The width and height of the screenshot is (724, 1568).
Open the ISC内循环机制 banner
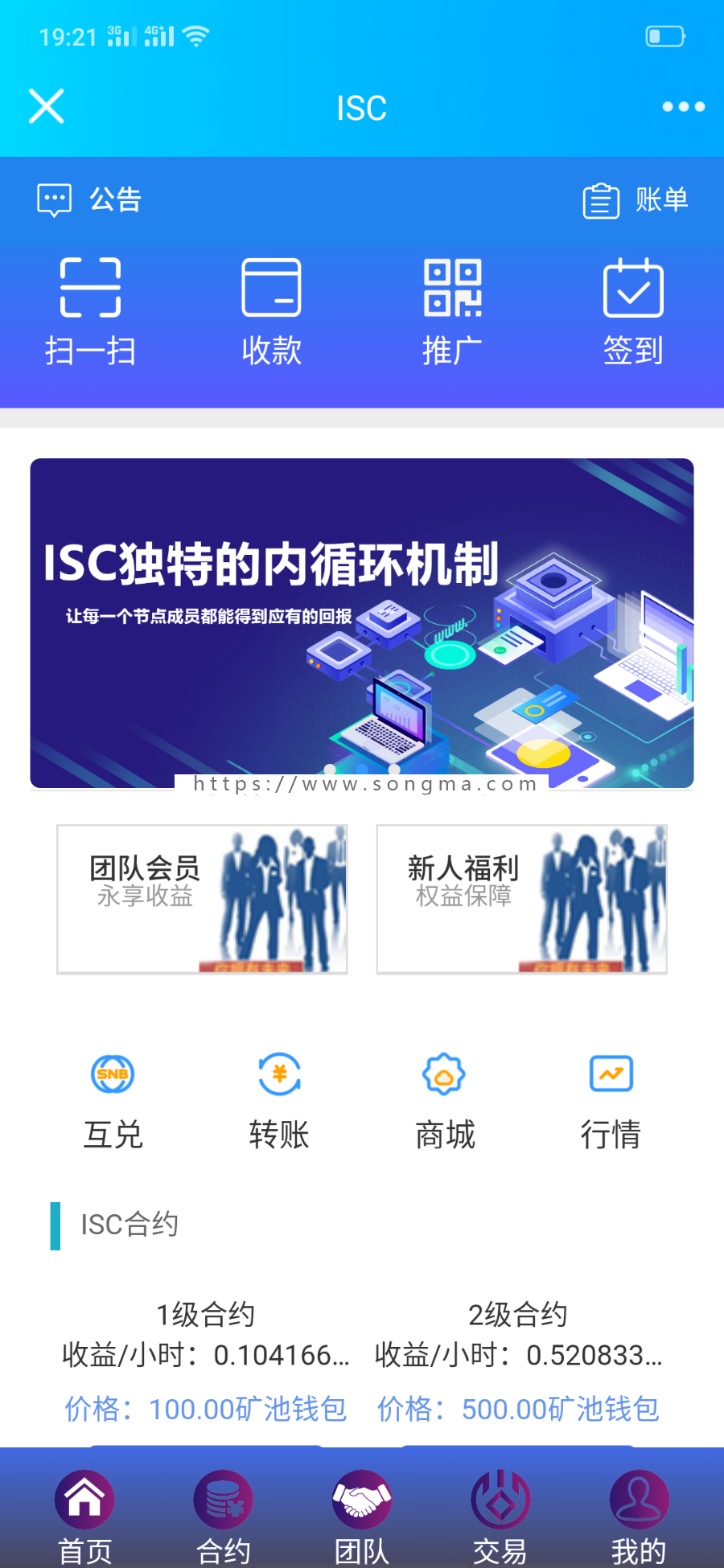362,623
